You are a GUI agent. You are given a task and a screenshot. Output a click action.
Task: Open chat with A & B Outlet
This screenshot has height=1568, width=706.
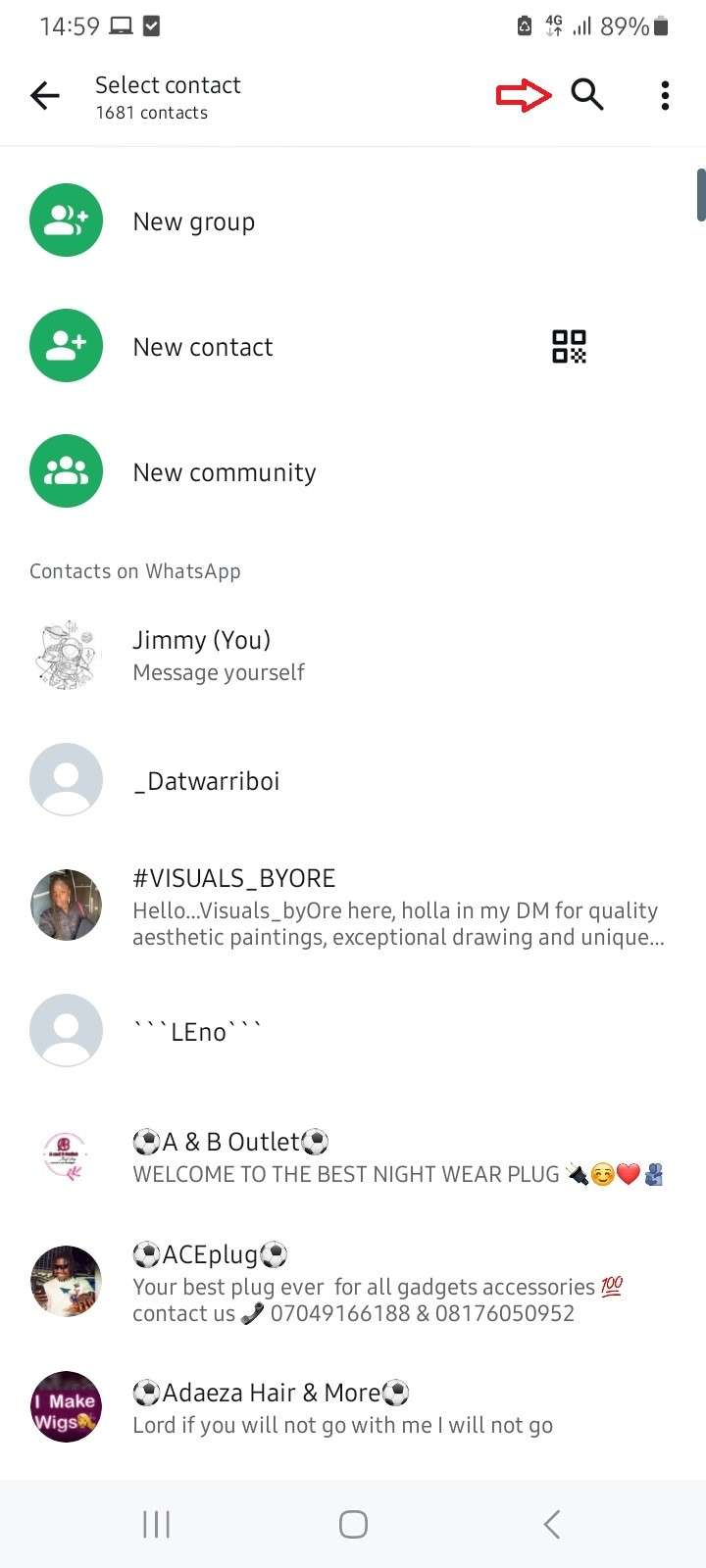click(230, 1155)
